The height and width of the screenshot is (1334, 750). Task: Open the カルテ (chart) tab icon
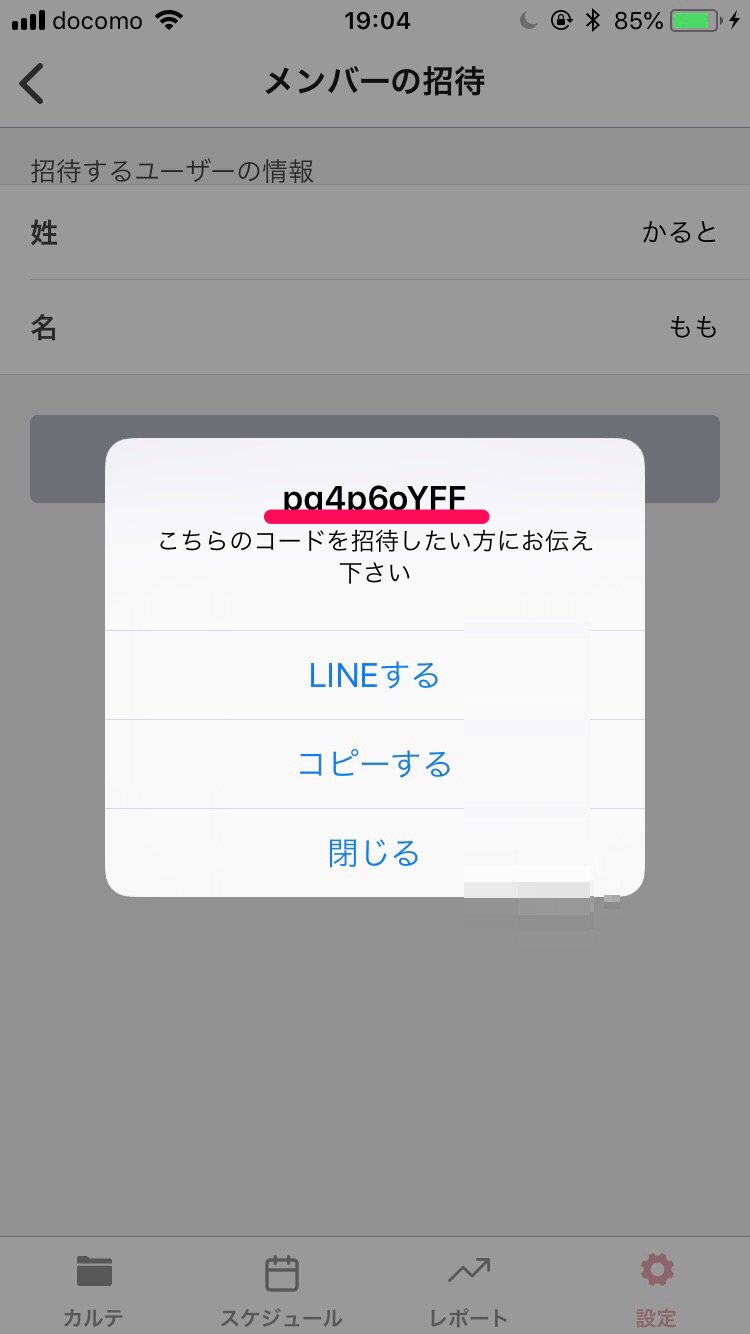point(93,1272)
